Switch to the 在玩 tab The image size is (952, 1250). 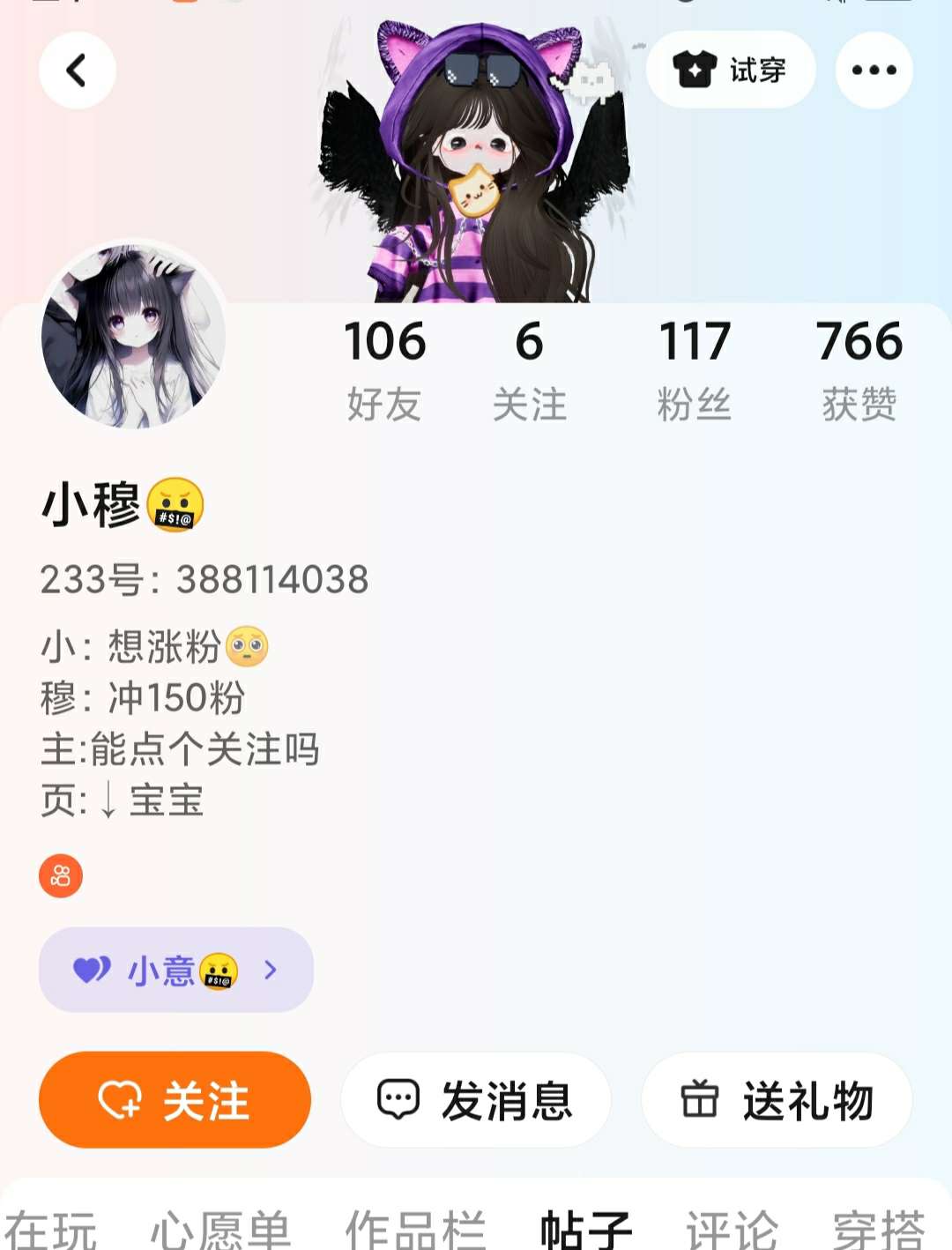point(51,1229)
